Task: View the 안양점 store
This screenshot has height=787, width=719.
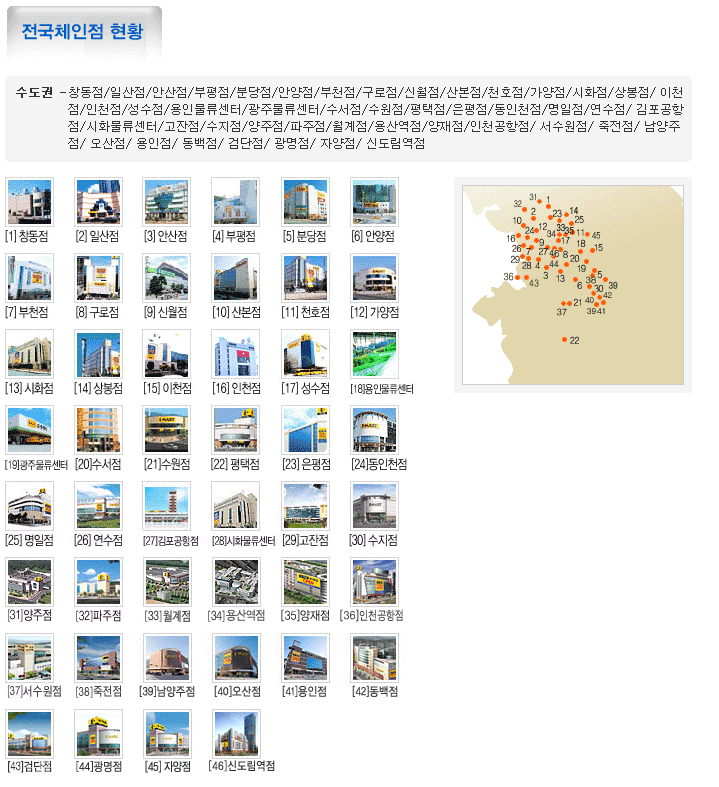Action: click(375, 203)
